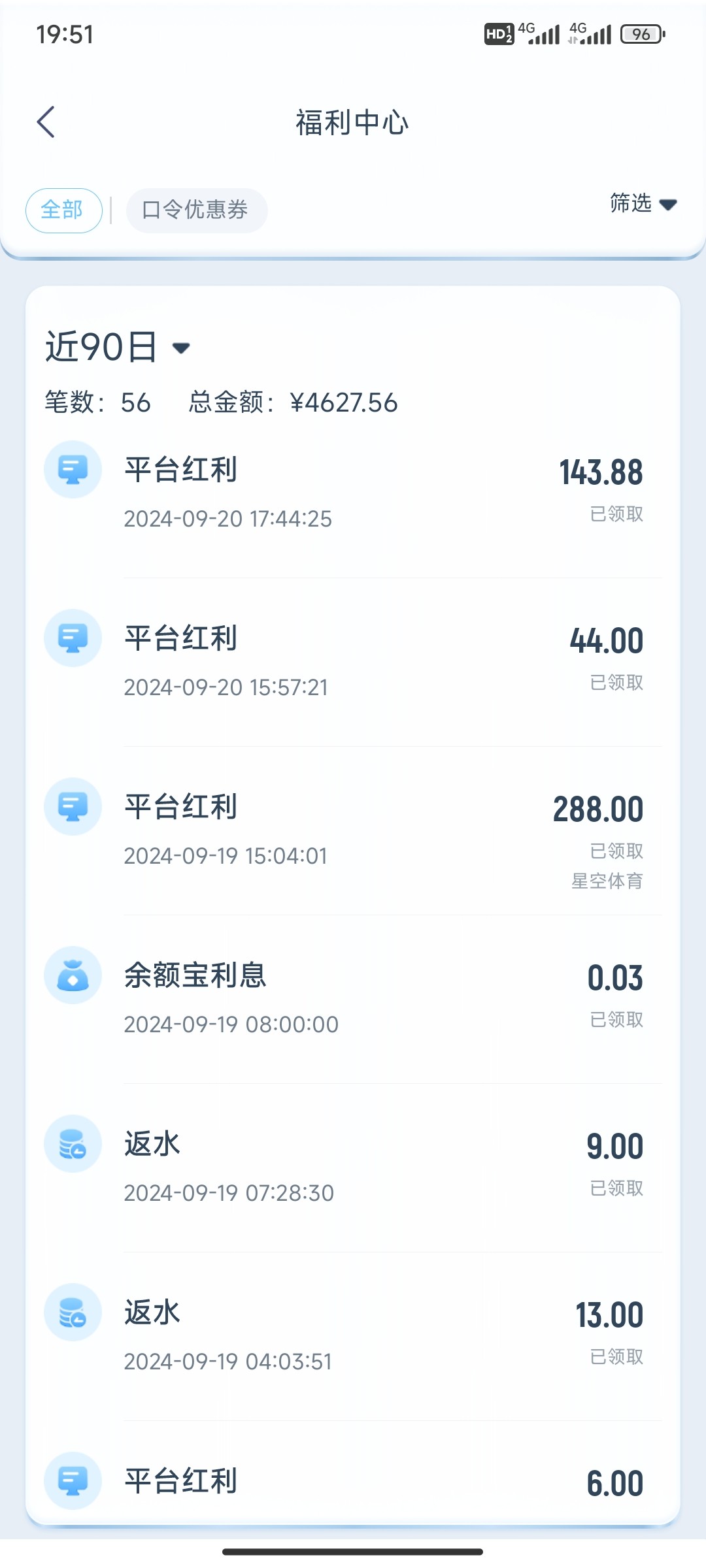Click the 返水 coins icon beside 9.00
The height and width of the screenshot is (1568, 706).
tap(73, 1144)
